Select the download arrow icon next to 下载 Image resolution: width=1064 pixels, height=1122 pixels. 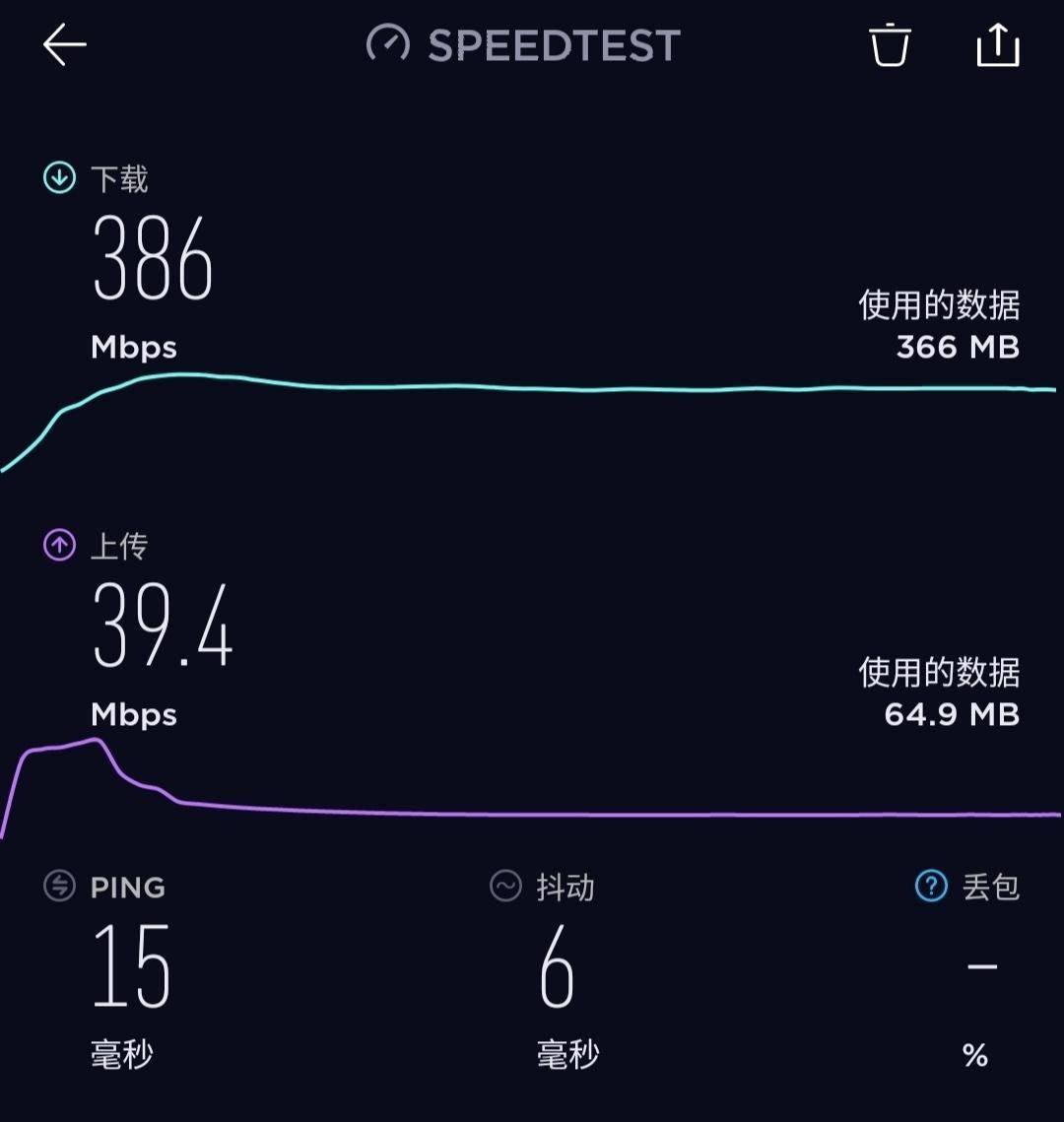click(58, 179)
